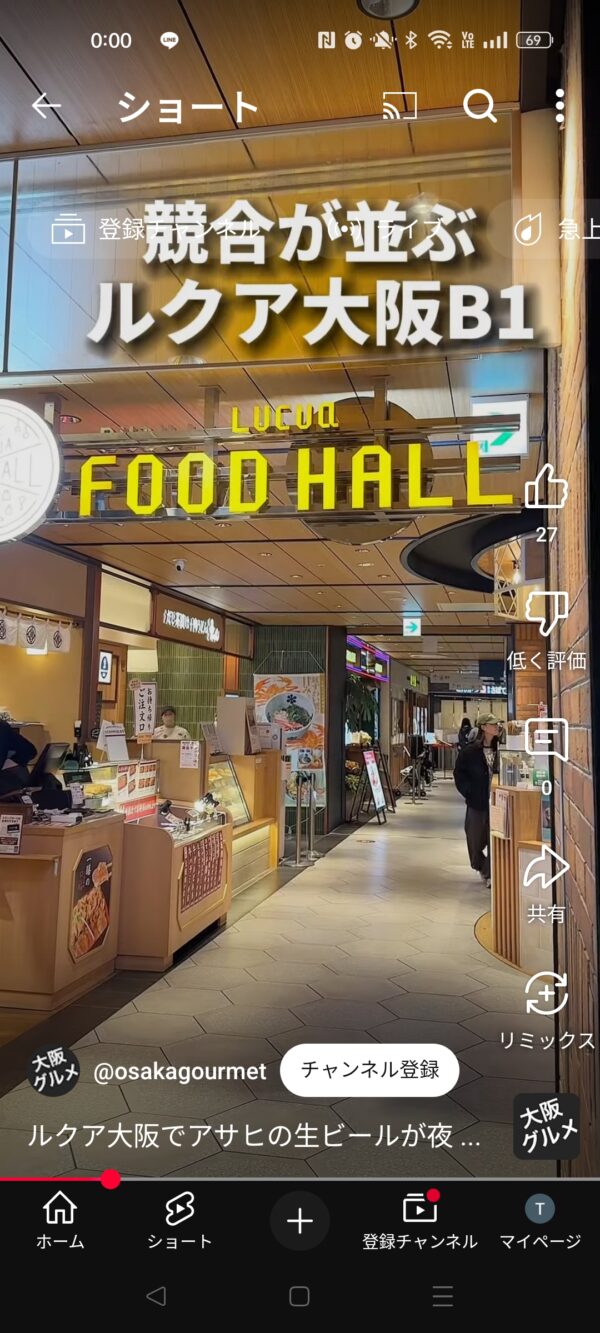Cast the video to a device
Image resolution: width=600 pixels, height=1333 pixels.
tap(400, 106)
